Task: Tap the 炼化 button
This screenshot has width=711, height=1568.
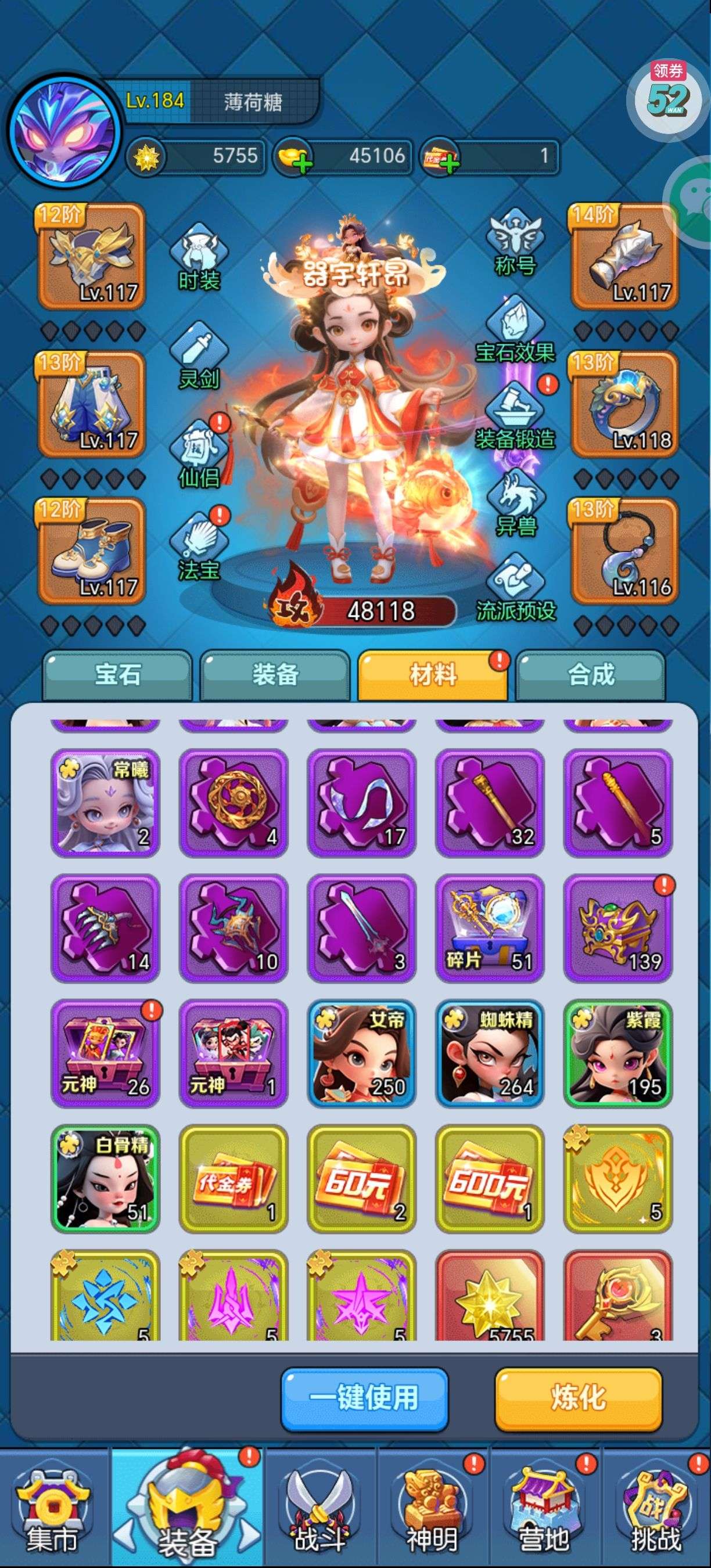Action: pyautogui.click(x=579, y=1398)
